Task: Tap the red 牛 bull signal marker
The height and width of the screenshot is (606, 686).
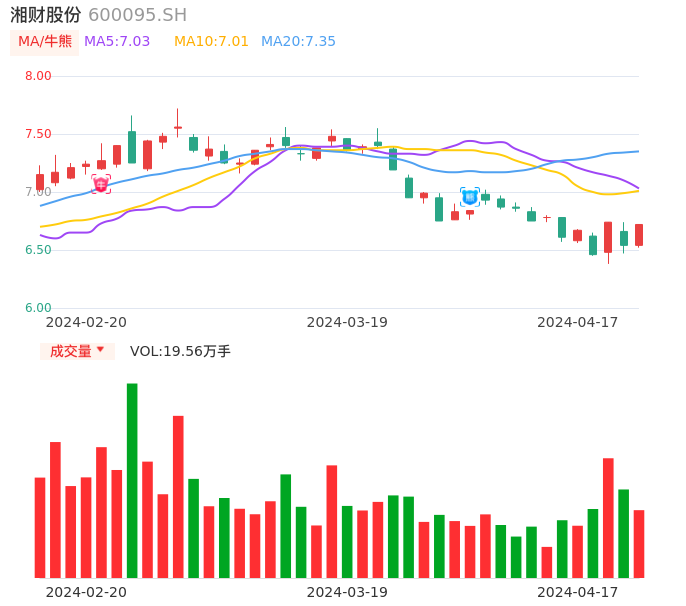Action: click(101, 184)
